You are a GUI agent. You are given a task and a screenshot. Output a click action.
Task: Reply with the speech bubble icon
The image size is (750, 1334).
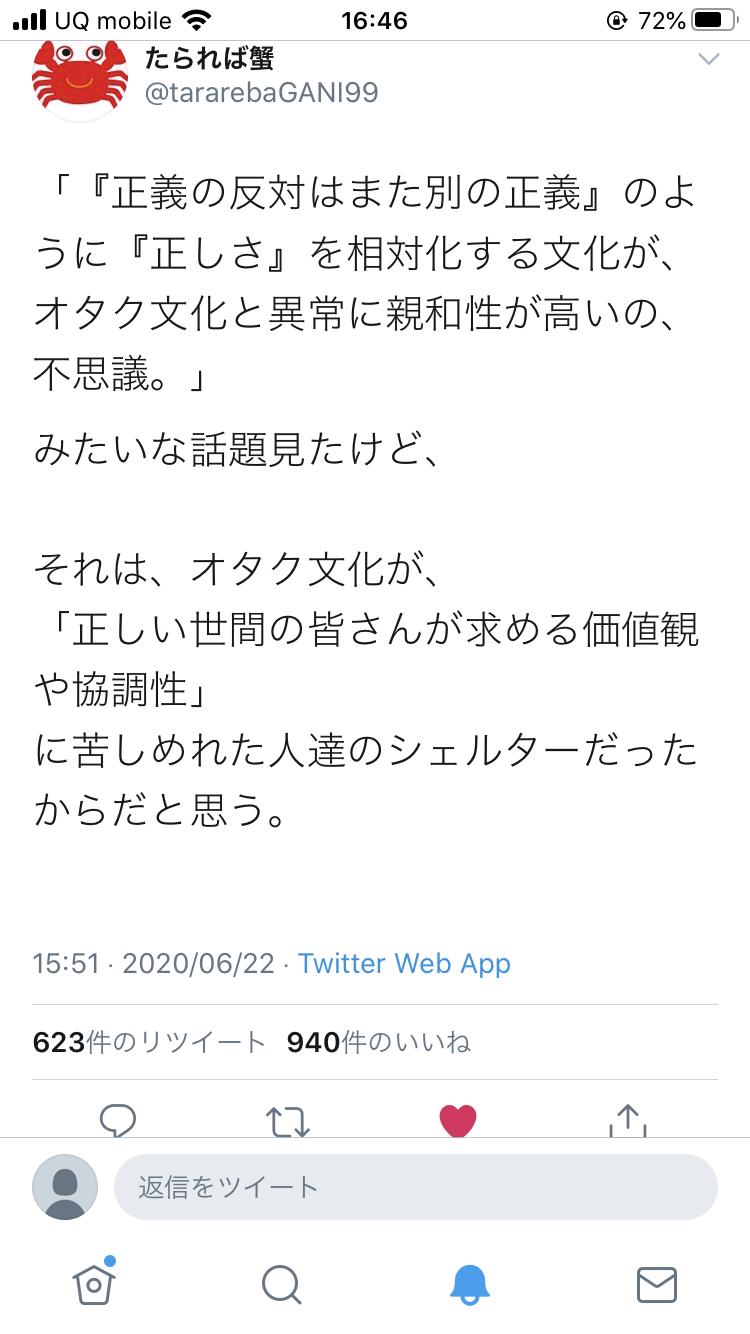click(x=118, y=1119)
